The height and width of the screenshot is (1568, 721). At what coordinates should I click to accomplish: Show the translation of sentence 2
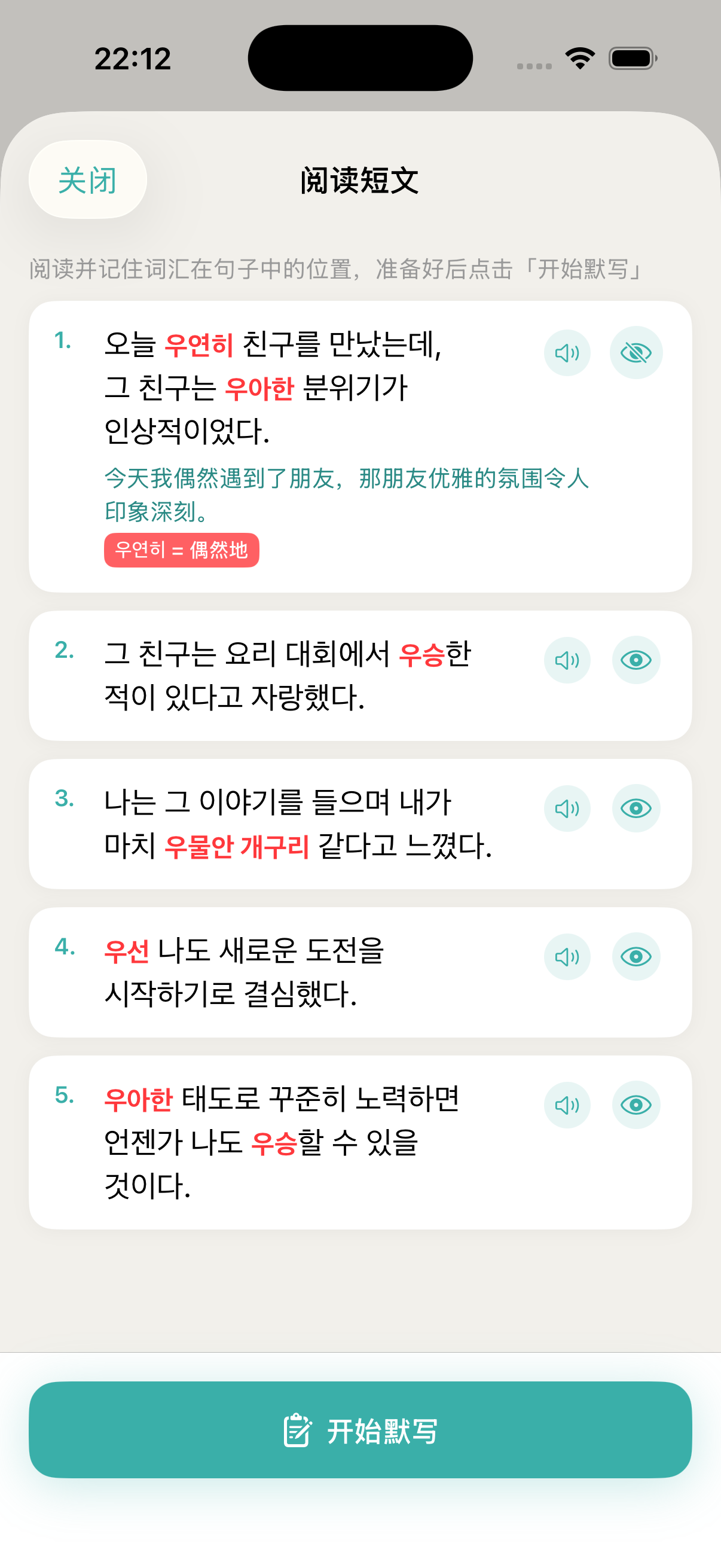(x=636, y=660)
